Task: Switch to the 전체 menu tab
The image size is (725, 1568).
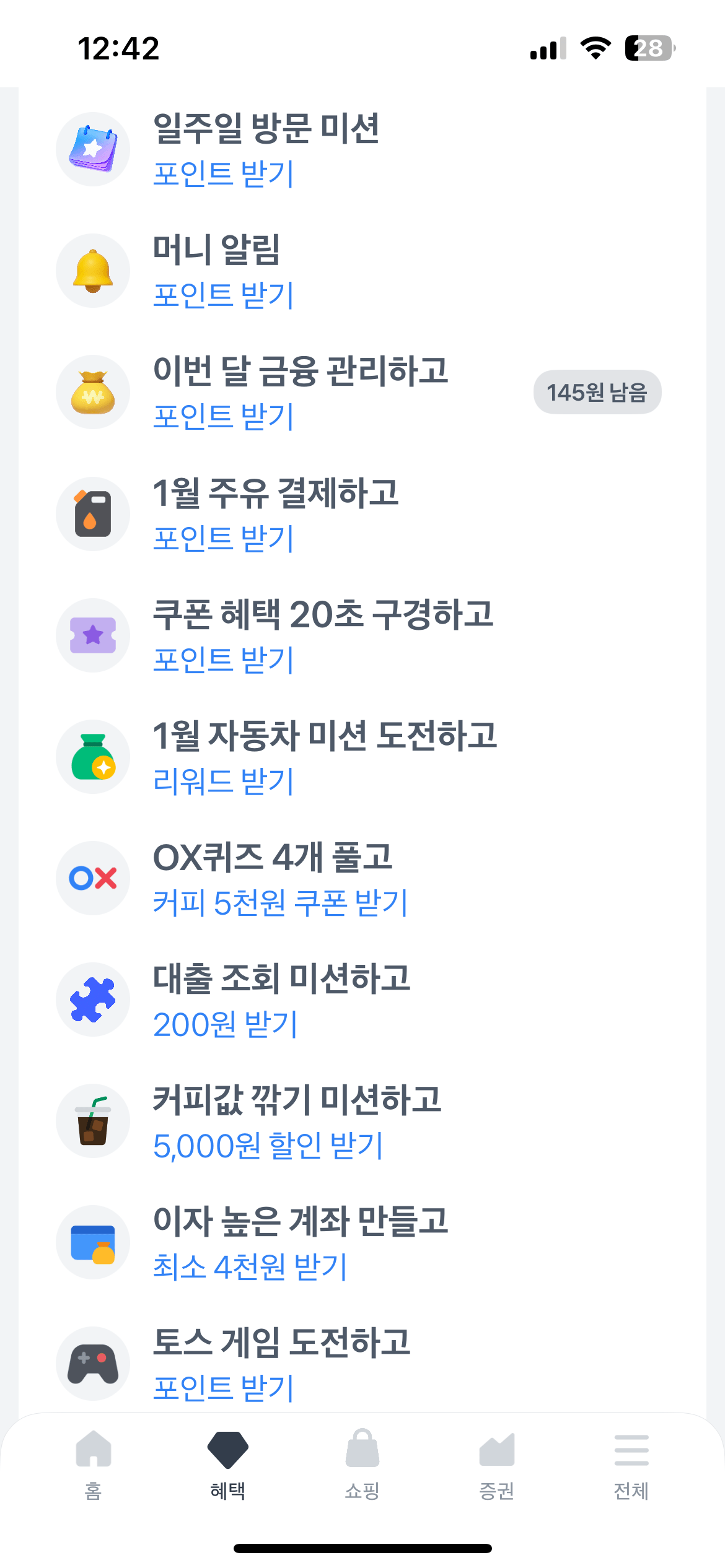Action: point(631,1464)
